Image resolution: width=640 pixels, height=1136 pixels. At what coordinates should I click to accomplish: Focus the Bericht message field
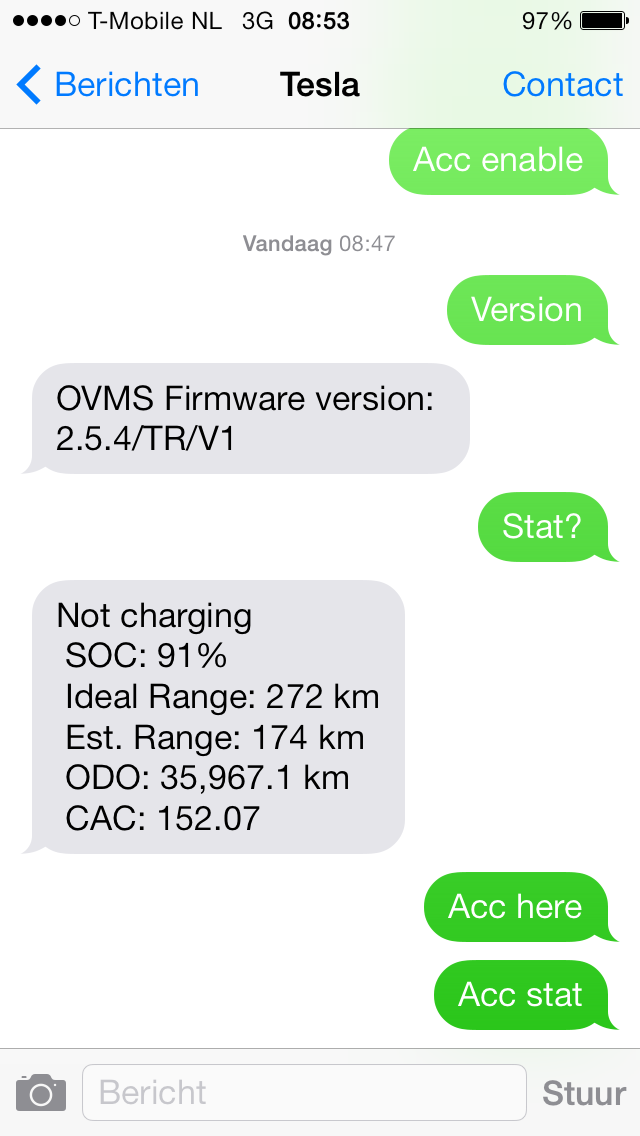304,1092
